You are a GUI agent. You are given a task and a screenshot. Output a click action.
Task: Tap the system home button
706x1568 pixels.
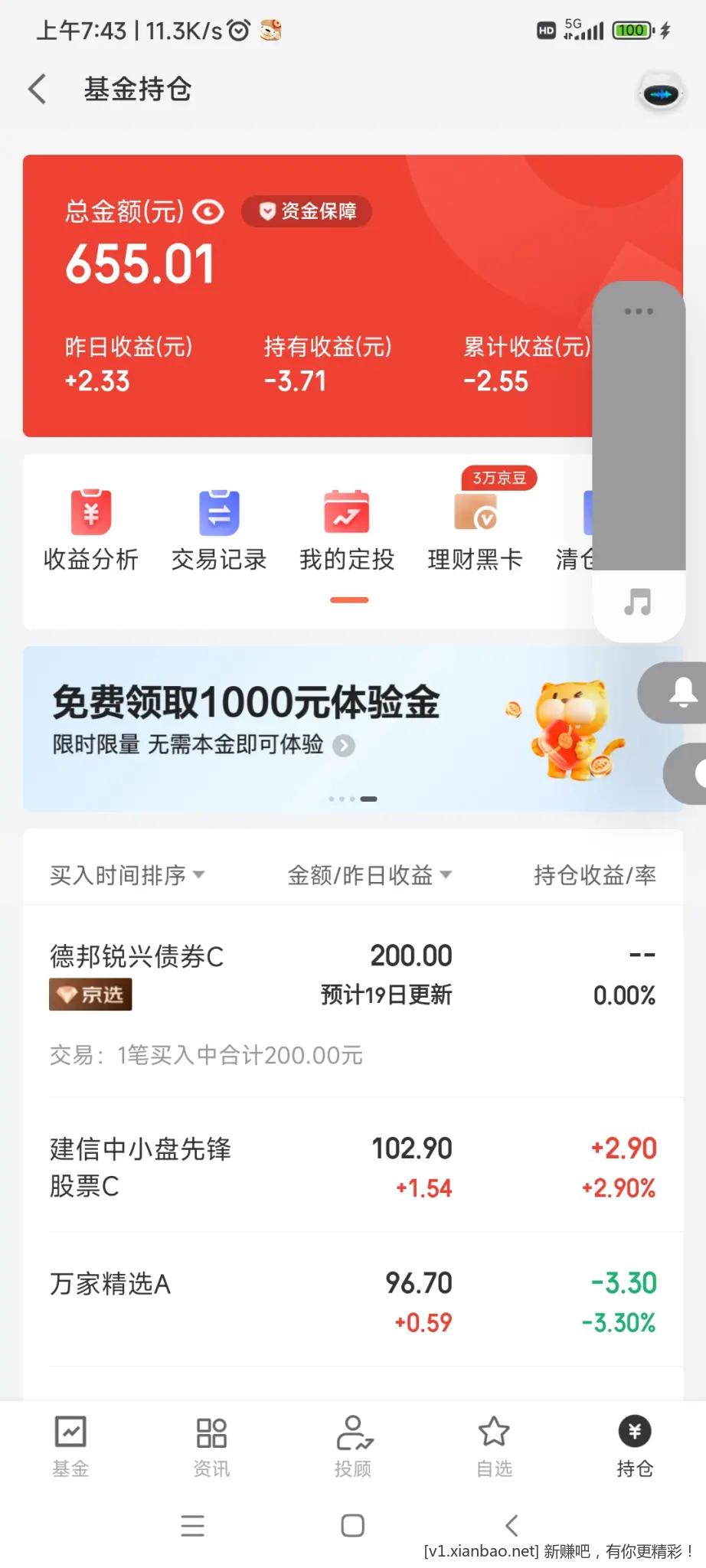point(352,1526)
